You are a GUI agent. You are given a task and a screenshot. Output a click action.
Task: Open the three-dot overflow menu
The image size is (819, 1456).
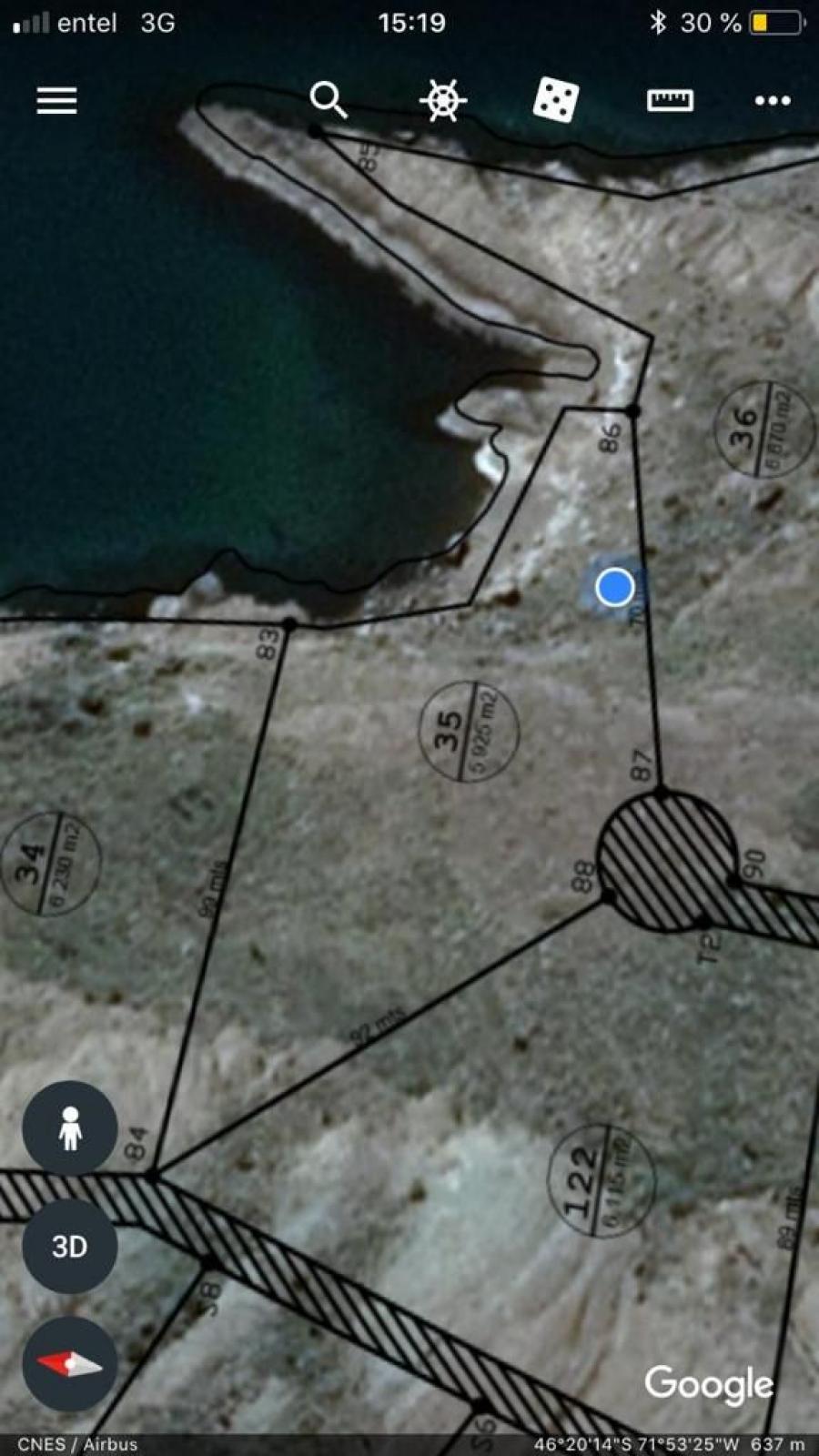click(773, 100)
